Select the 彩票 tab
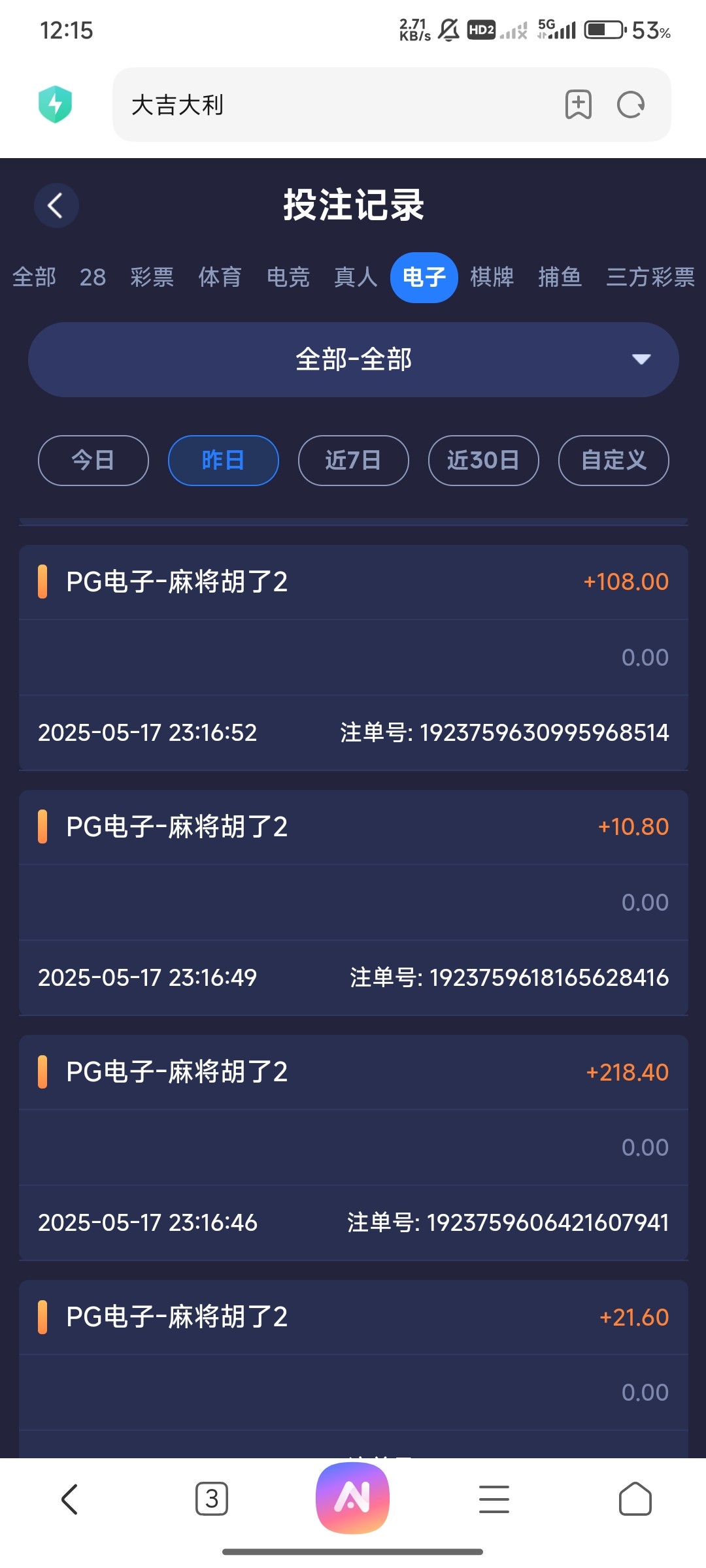Screen dimensions: 706x1568 coord(152,277)
